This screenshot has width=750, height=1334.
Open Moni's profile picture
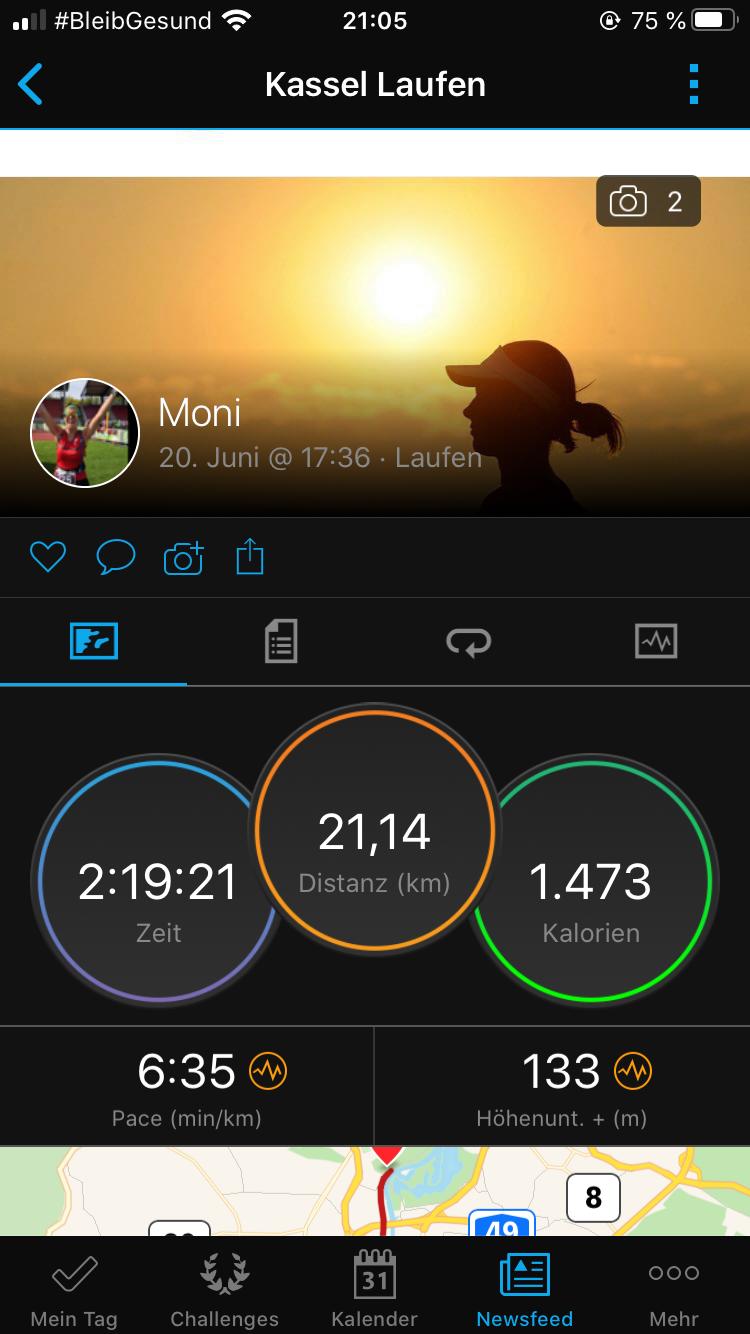click(85, 433)
